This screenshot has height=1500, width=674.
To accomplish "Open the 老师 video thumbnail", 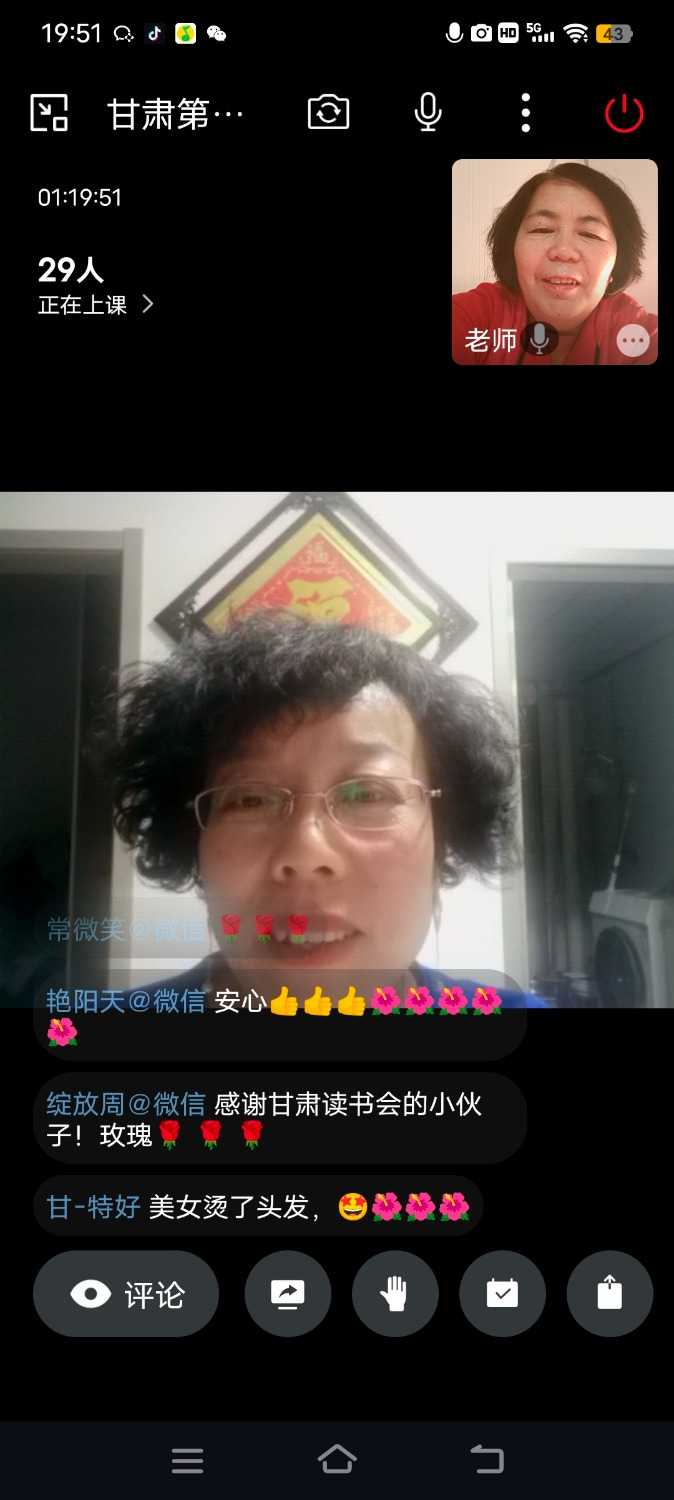I will 554,250.
